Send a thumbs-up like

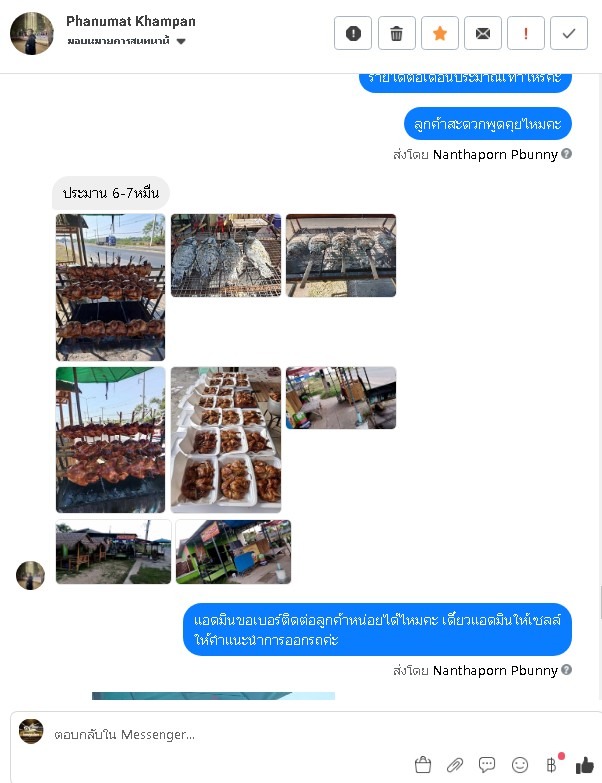tap(584, 765)
